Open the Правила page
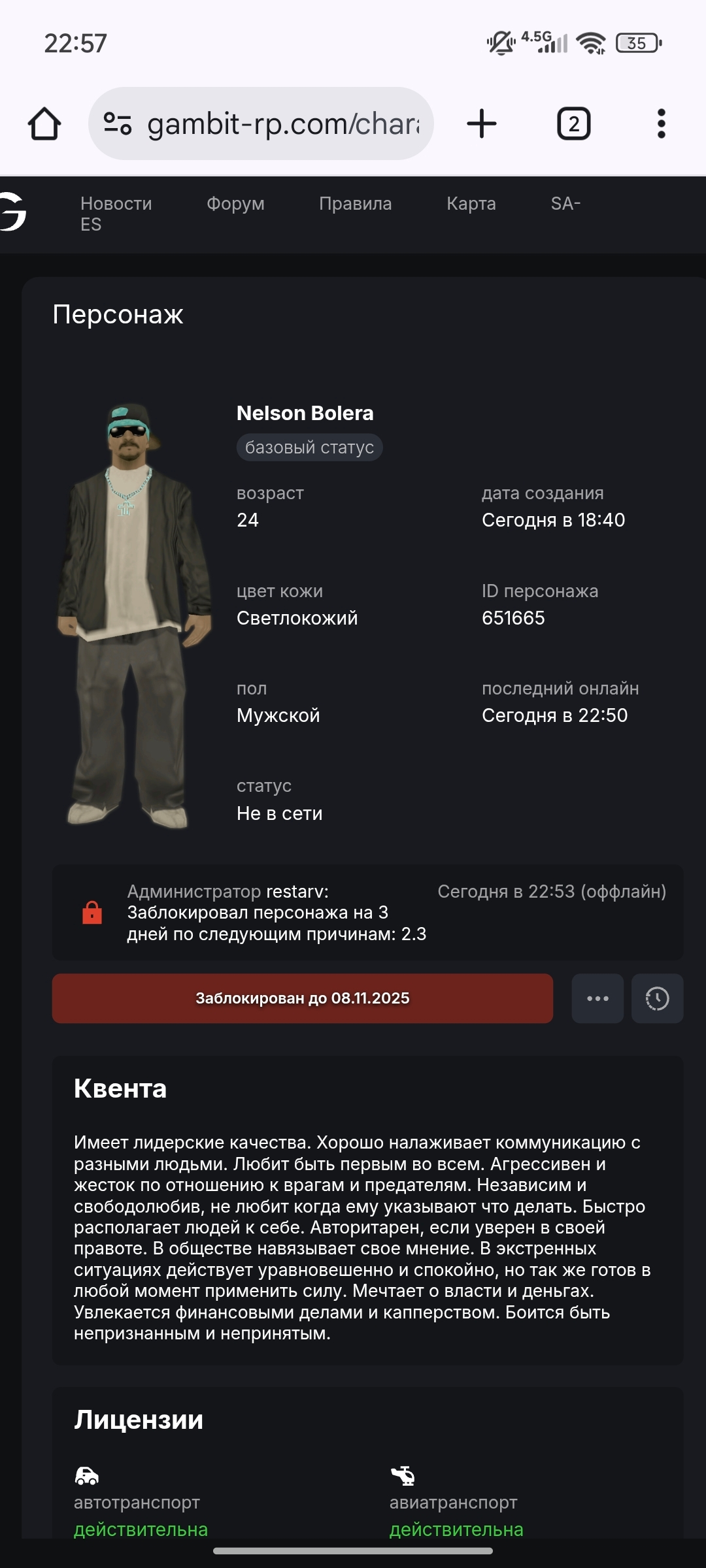 355,204
